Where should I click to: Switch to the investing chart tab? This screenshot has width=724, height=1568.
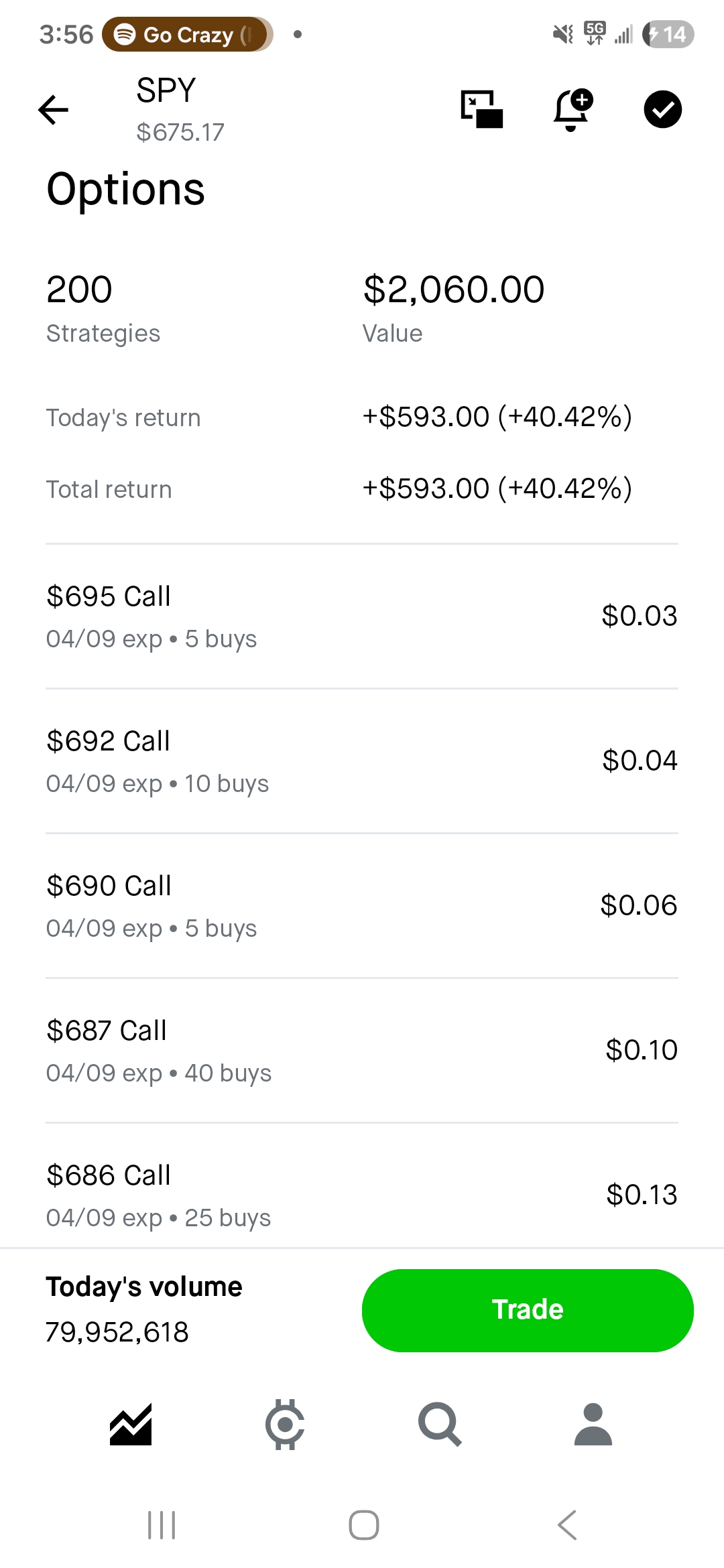tap(131, 1424)
